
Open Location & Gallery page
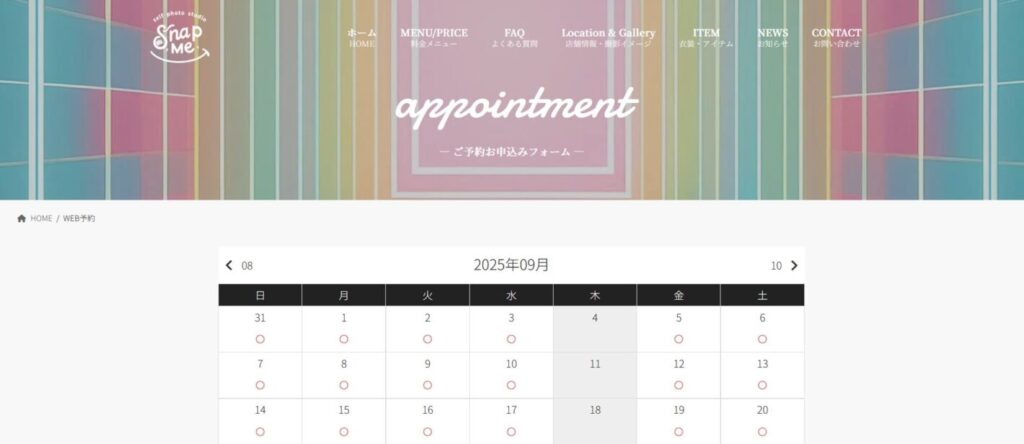point(608,38)
